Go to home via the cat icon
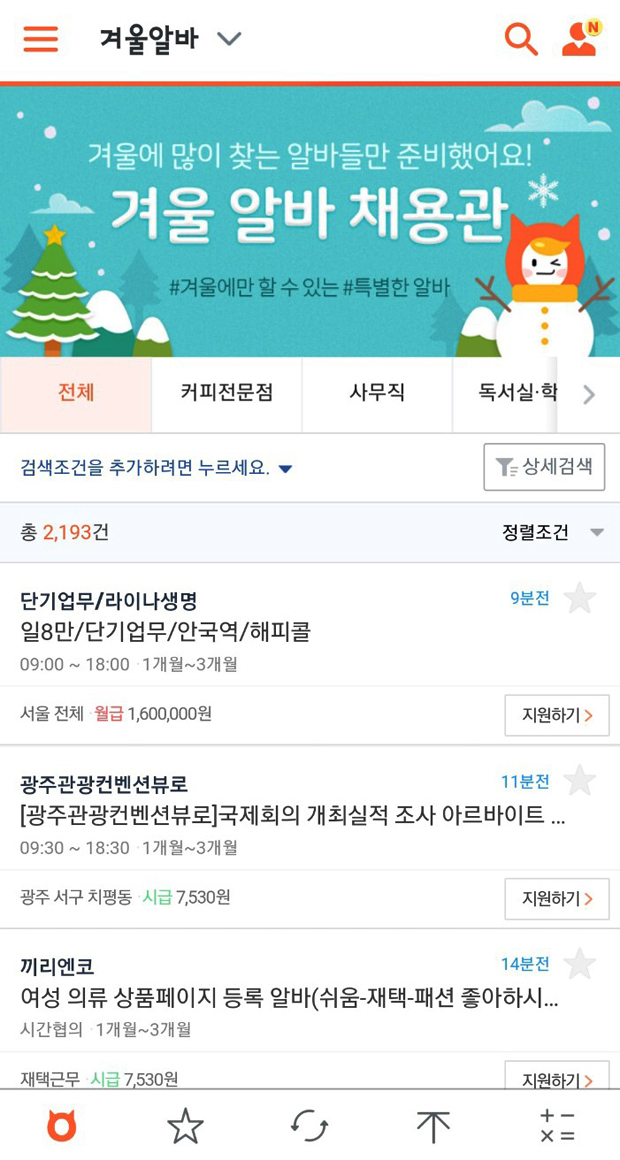620x1160 pixels. [62, 1126]
